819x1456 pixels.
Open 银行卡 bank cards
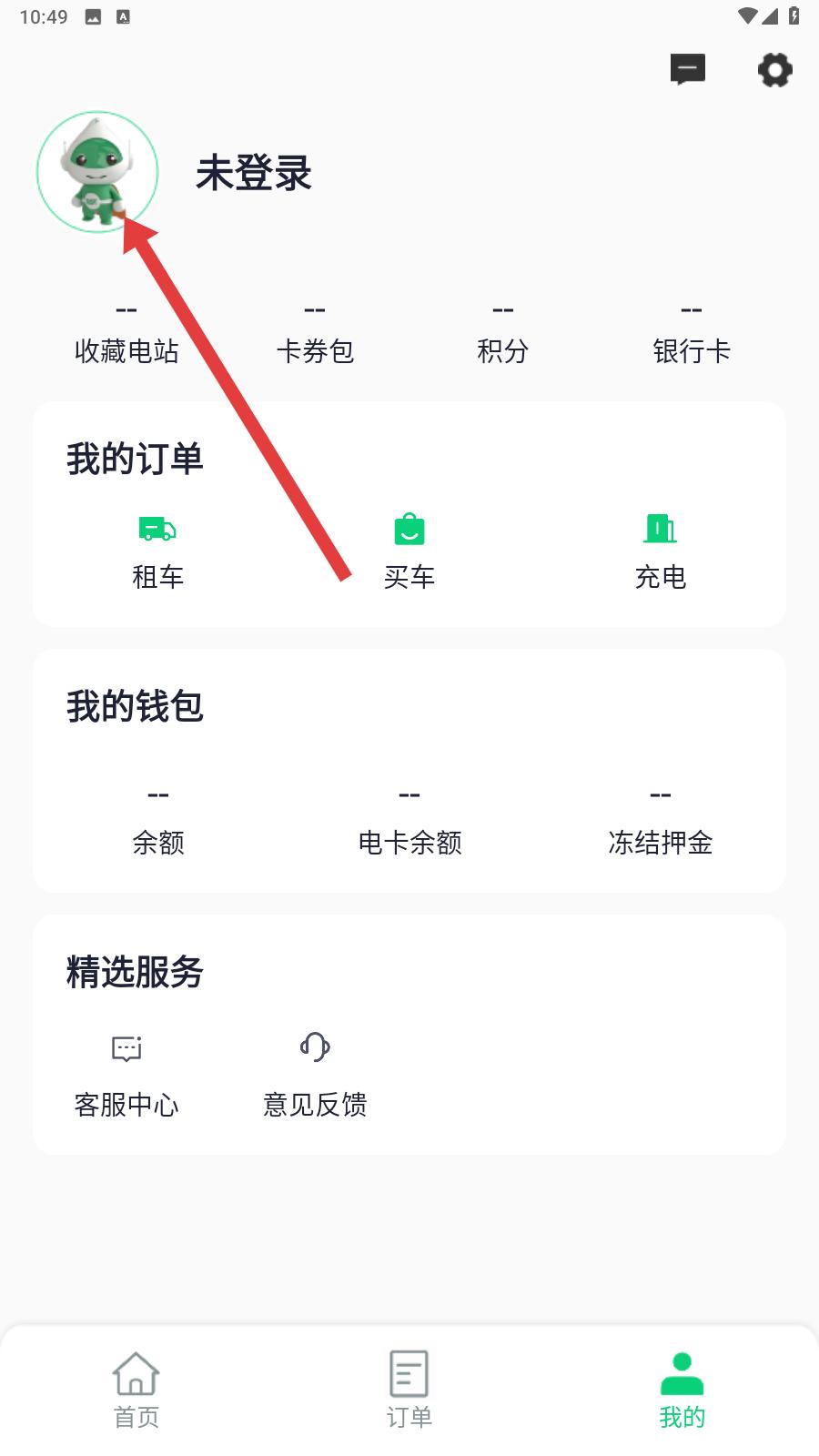pos(692,335)
